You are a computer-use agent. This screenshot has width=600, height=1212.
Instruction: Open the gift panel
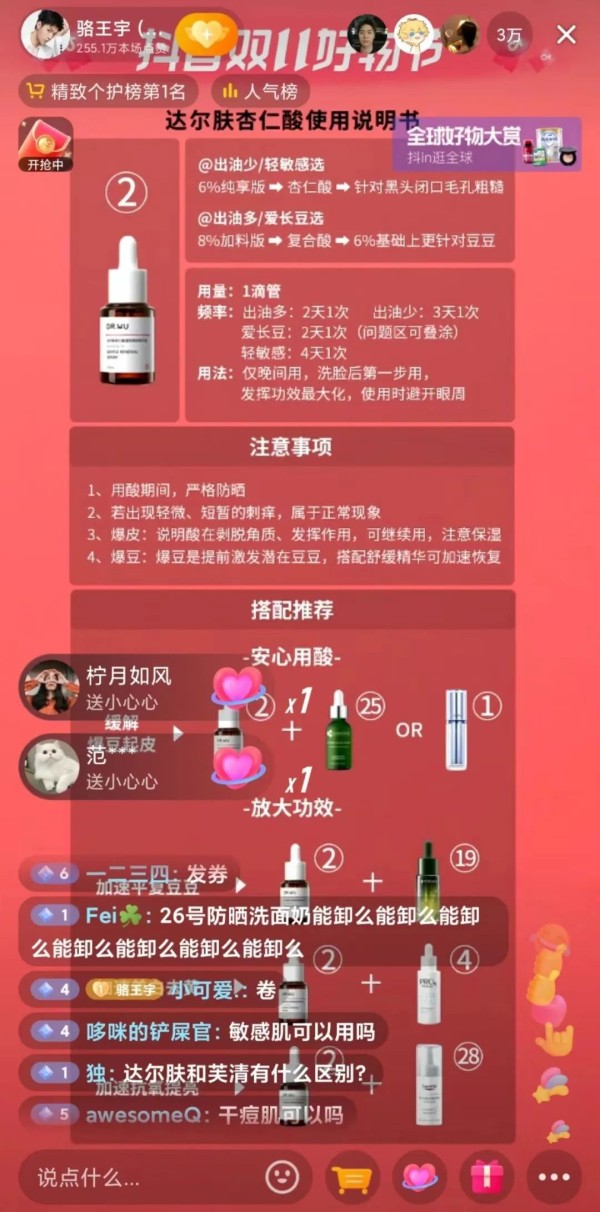click(x=487, y=1177)
